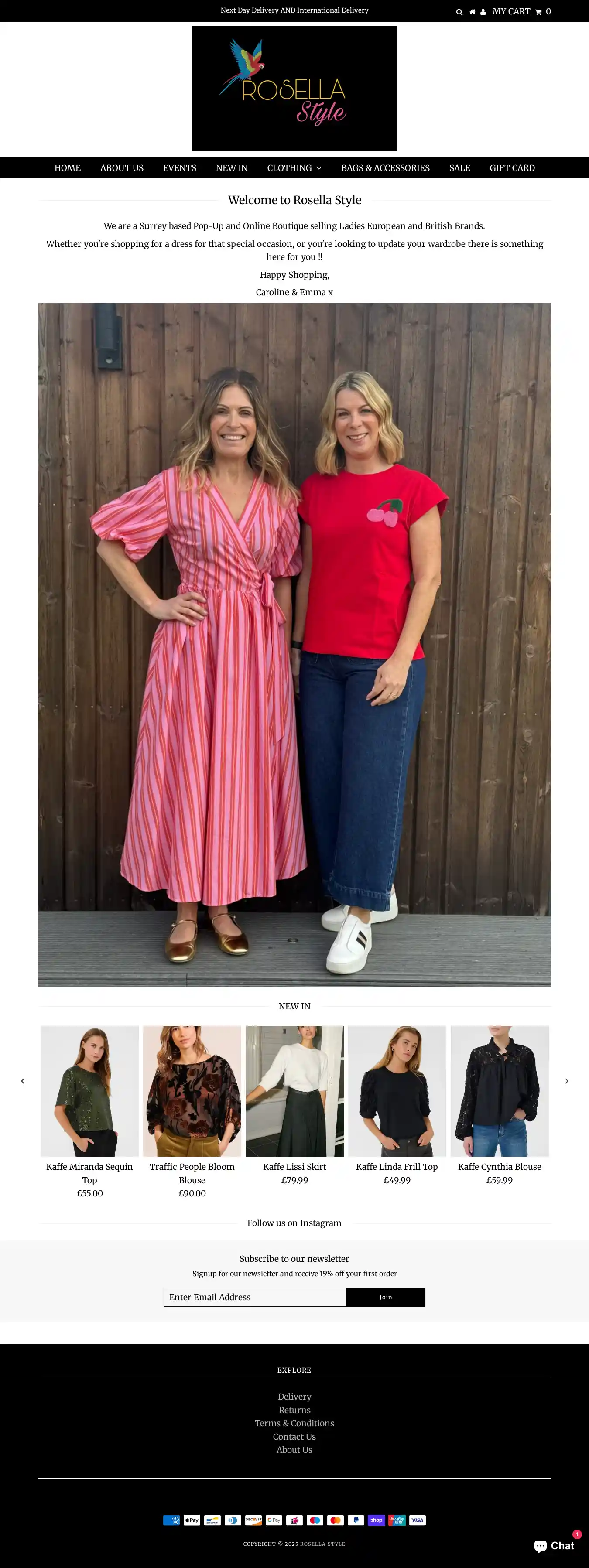Show next New In products
The image size is (589, 1568).
[x=566, y=1081]
